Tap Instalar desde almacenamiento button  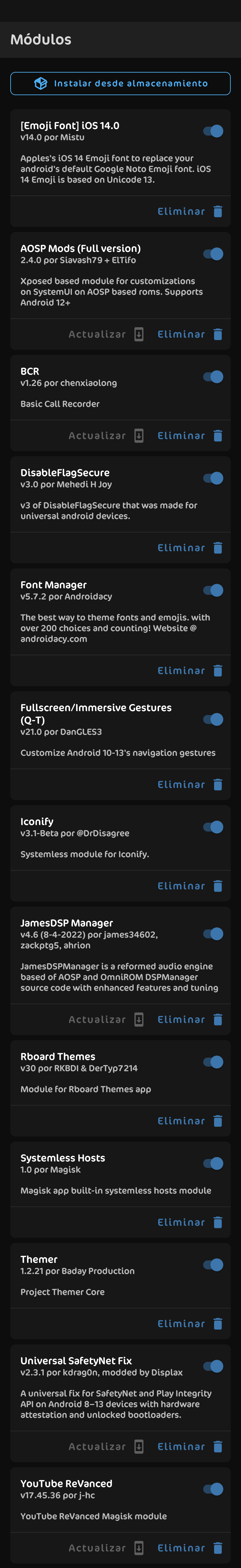point(120,83)
